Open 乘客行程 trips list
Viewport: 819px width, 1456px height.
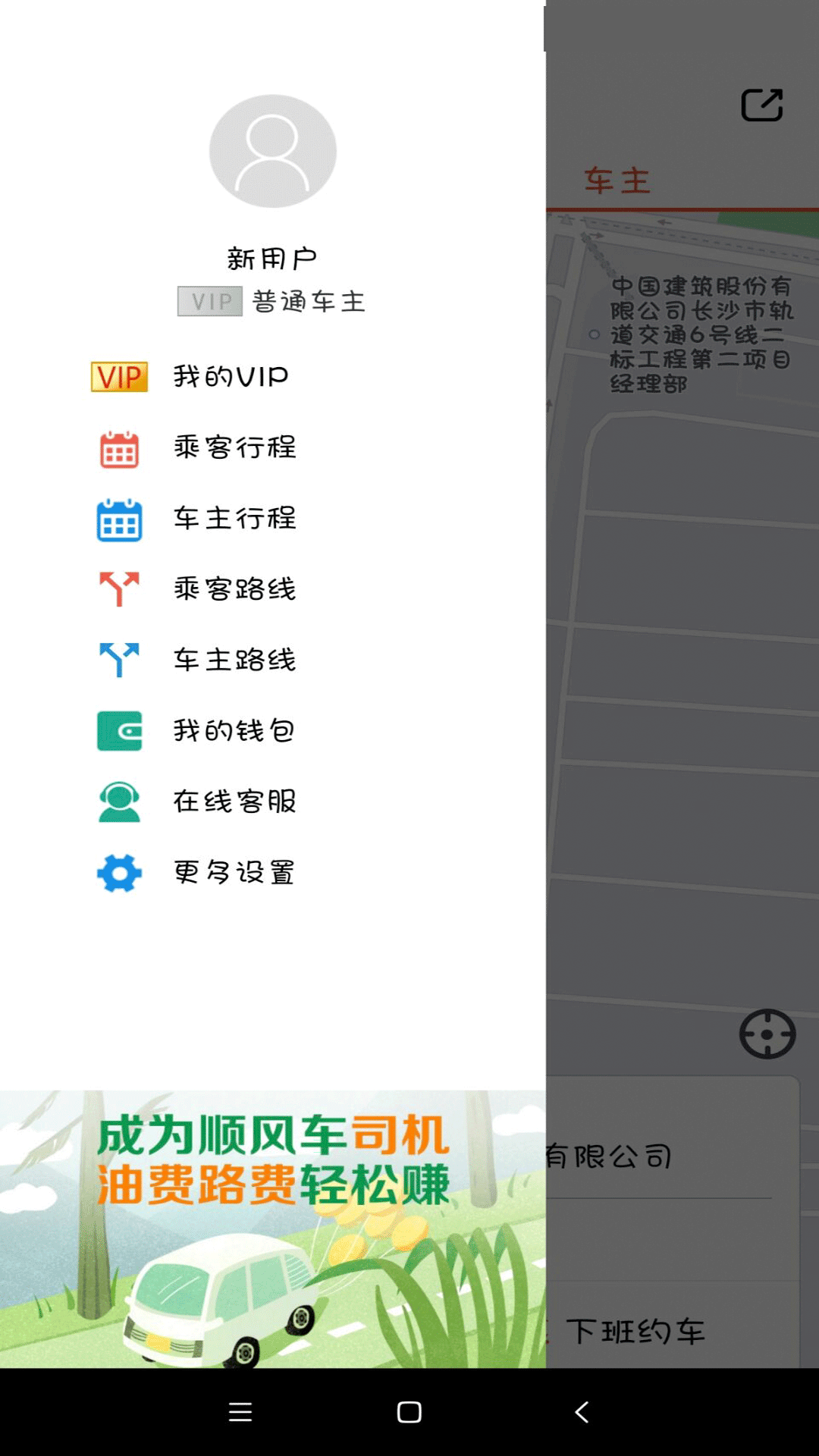[x=234, y=447]
